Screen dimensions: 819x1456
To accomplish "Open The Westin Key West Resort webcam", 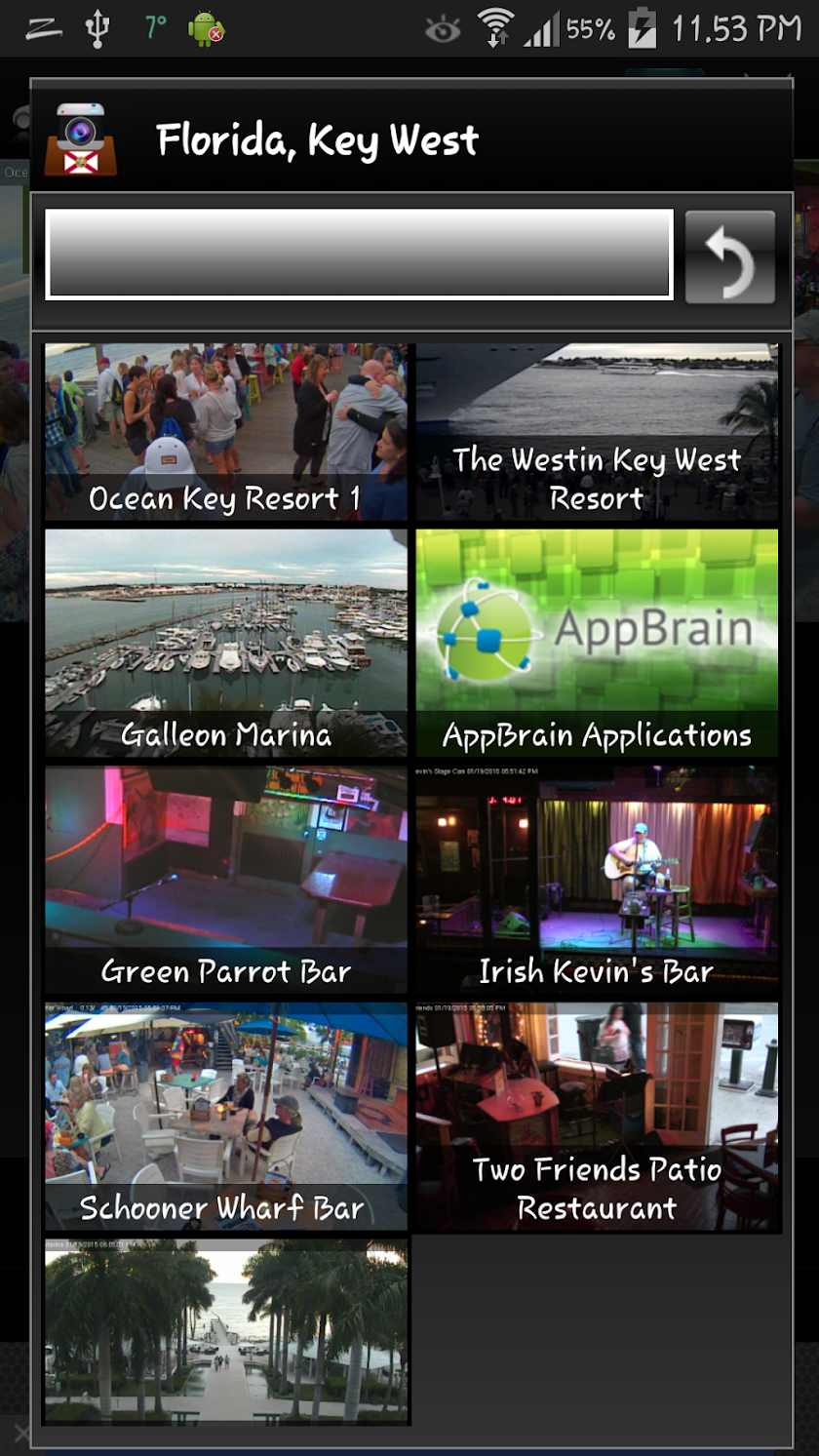I will click(597, 431).
